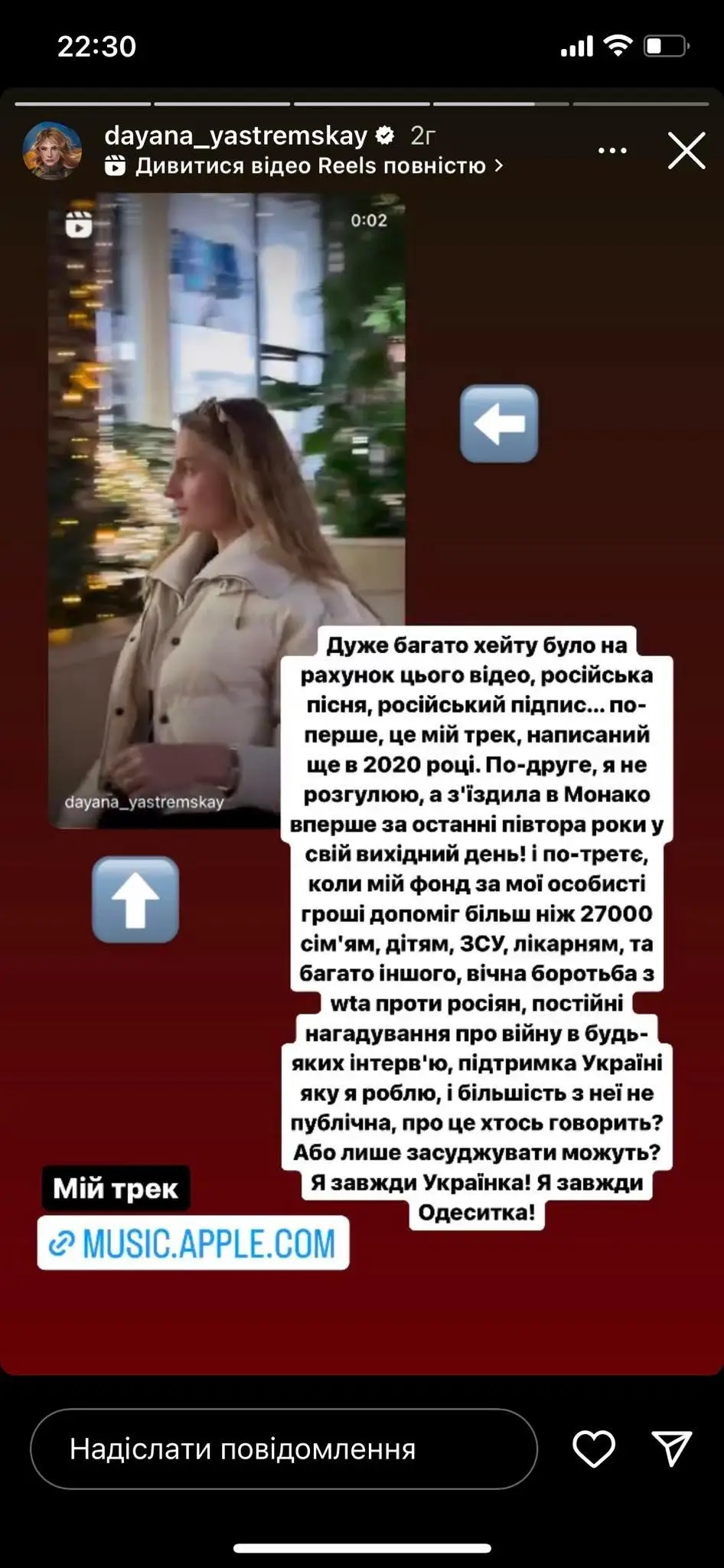Open dayana_yastremskay's profile picture
724x1568 pixels.
[x=52, y=150]
